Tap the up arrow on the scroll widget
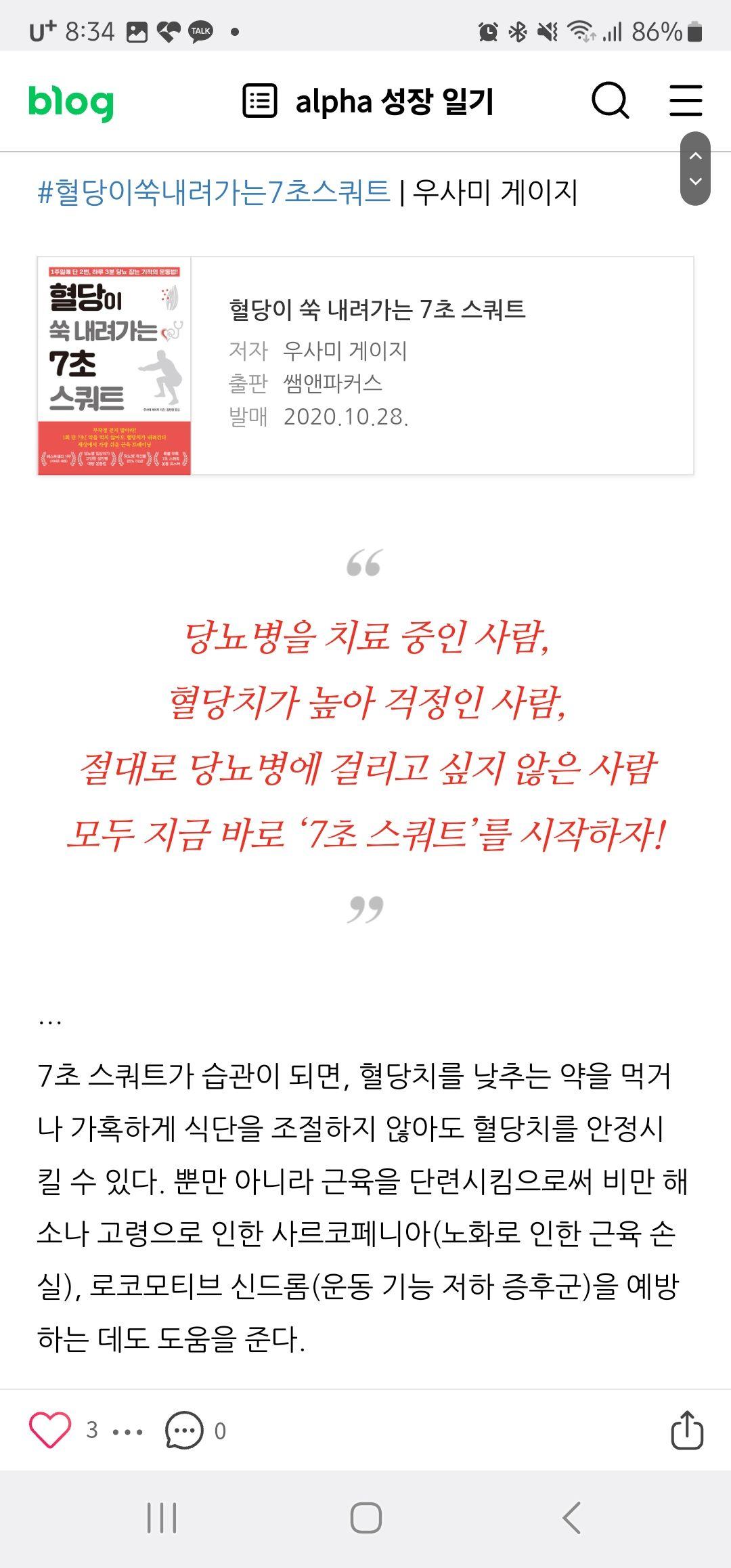Viewport: 731px width, 1568px height. [695, 156]
